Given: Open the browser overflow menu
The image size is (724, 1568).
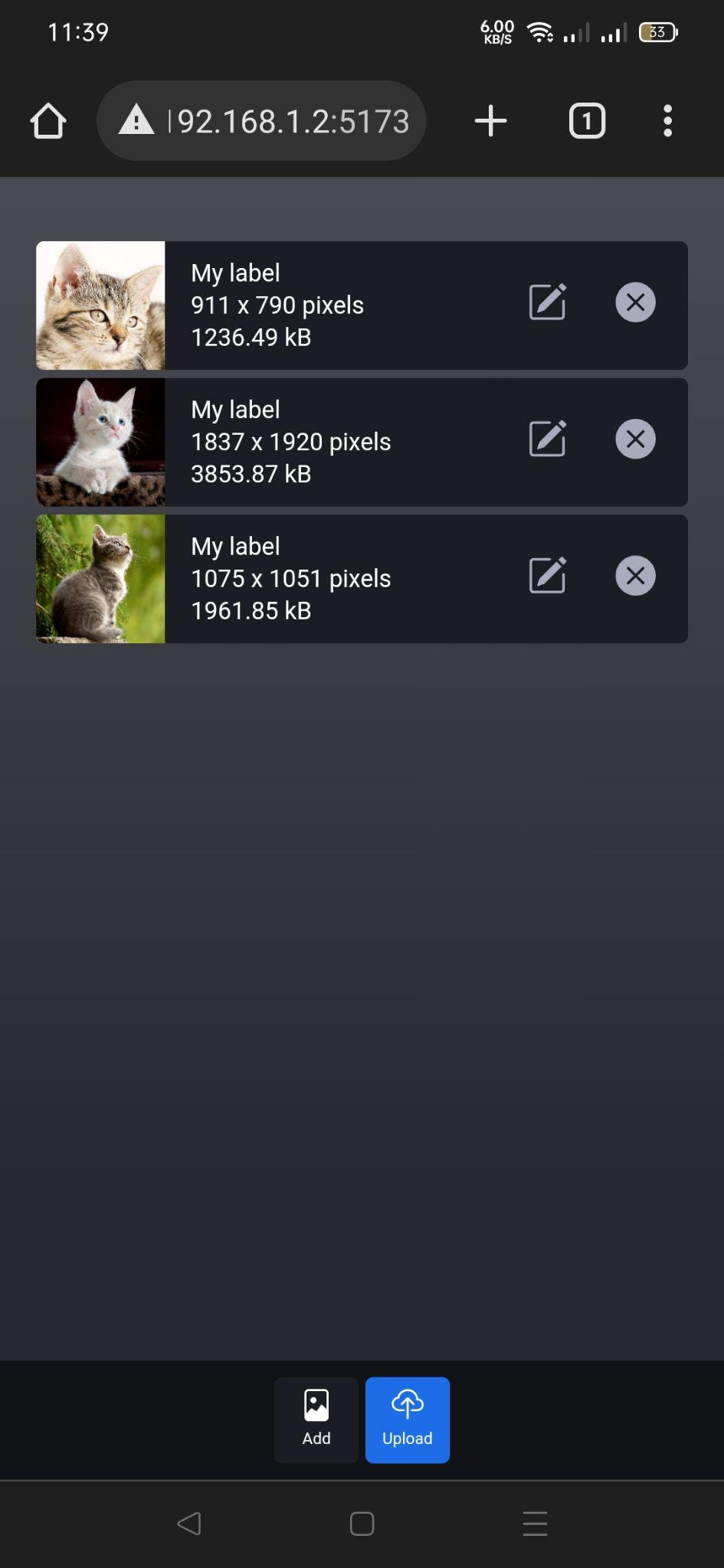Looking at the screenshot, I should (x=667, y=121).
